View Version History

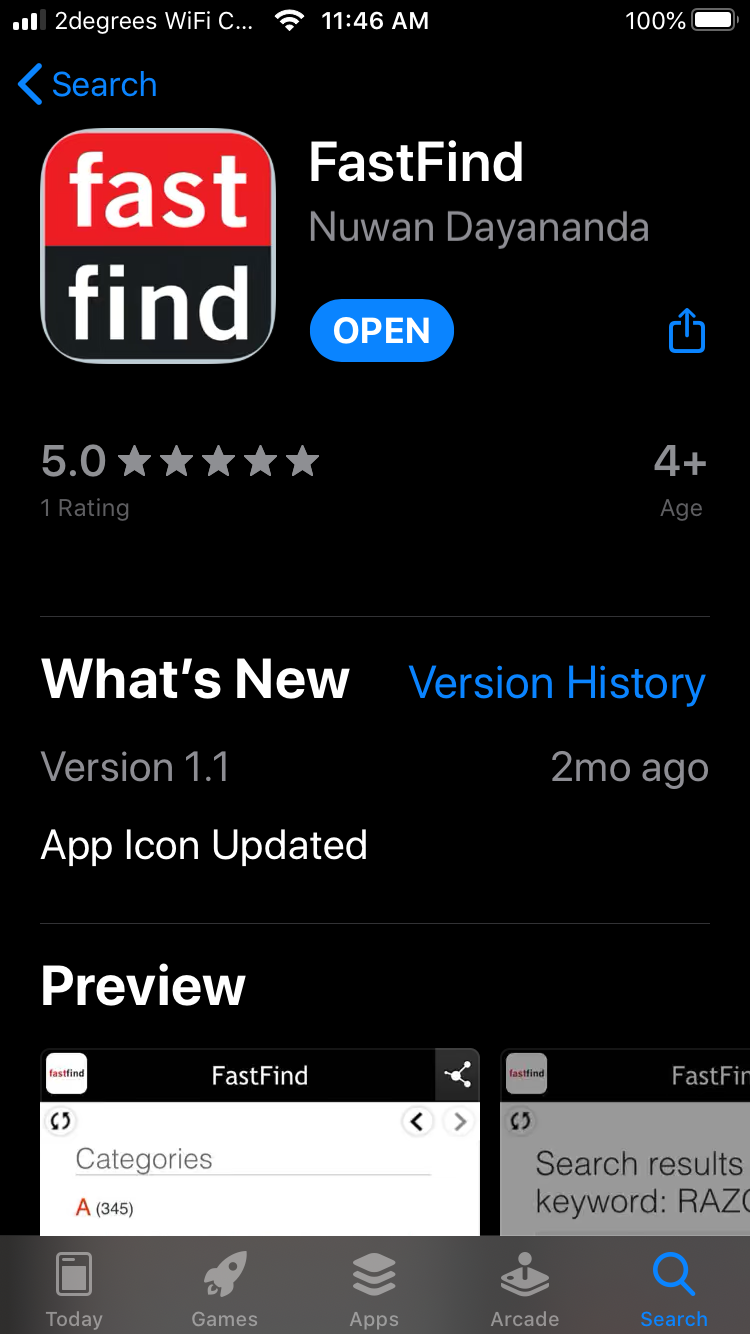557,683
